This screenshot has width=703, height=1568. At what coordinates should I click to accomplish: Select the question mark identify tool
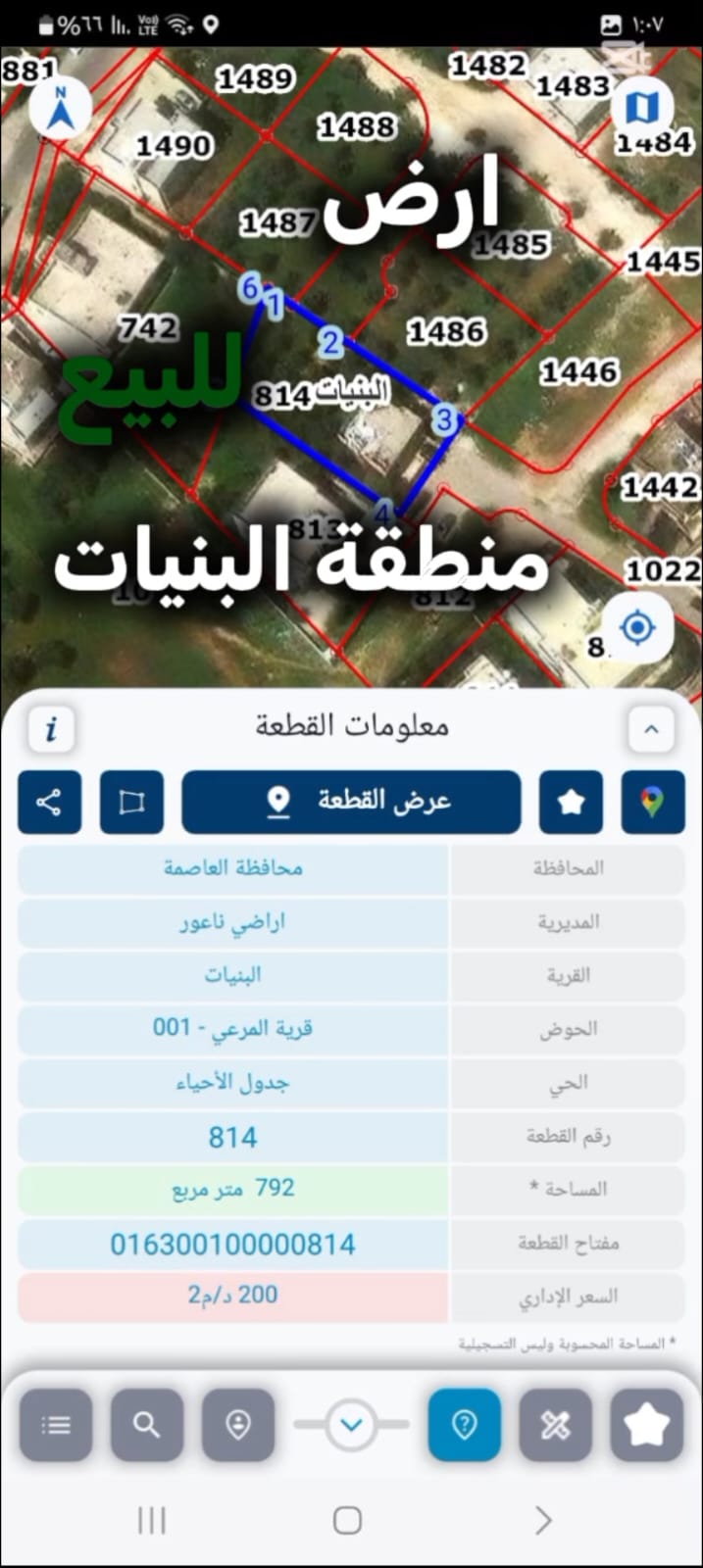coord(465,1425)
